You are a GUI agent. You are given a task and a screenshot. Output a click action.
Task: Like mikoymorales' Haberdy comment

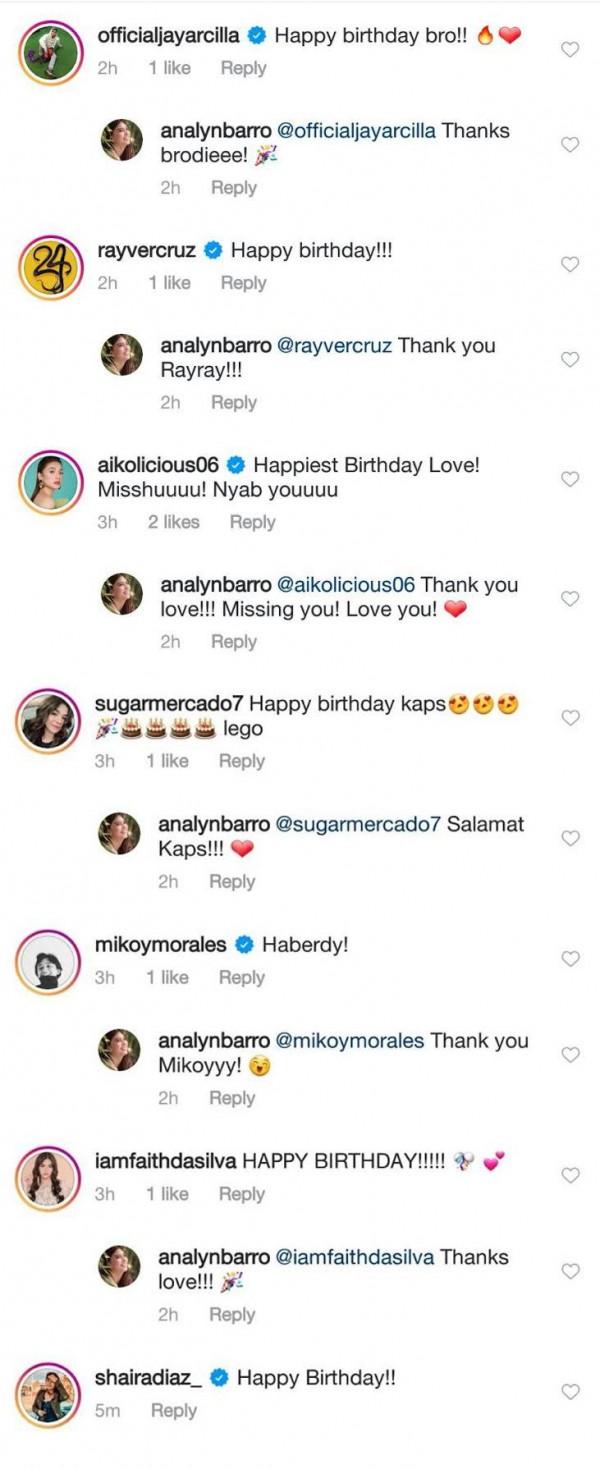tap(569, 959)
